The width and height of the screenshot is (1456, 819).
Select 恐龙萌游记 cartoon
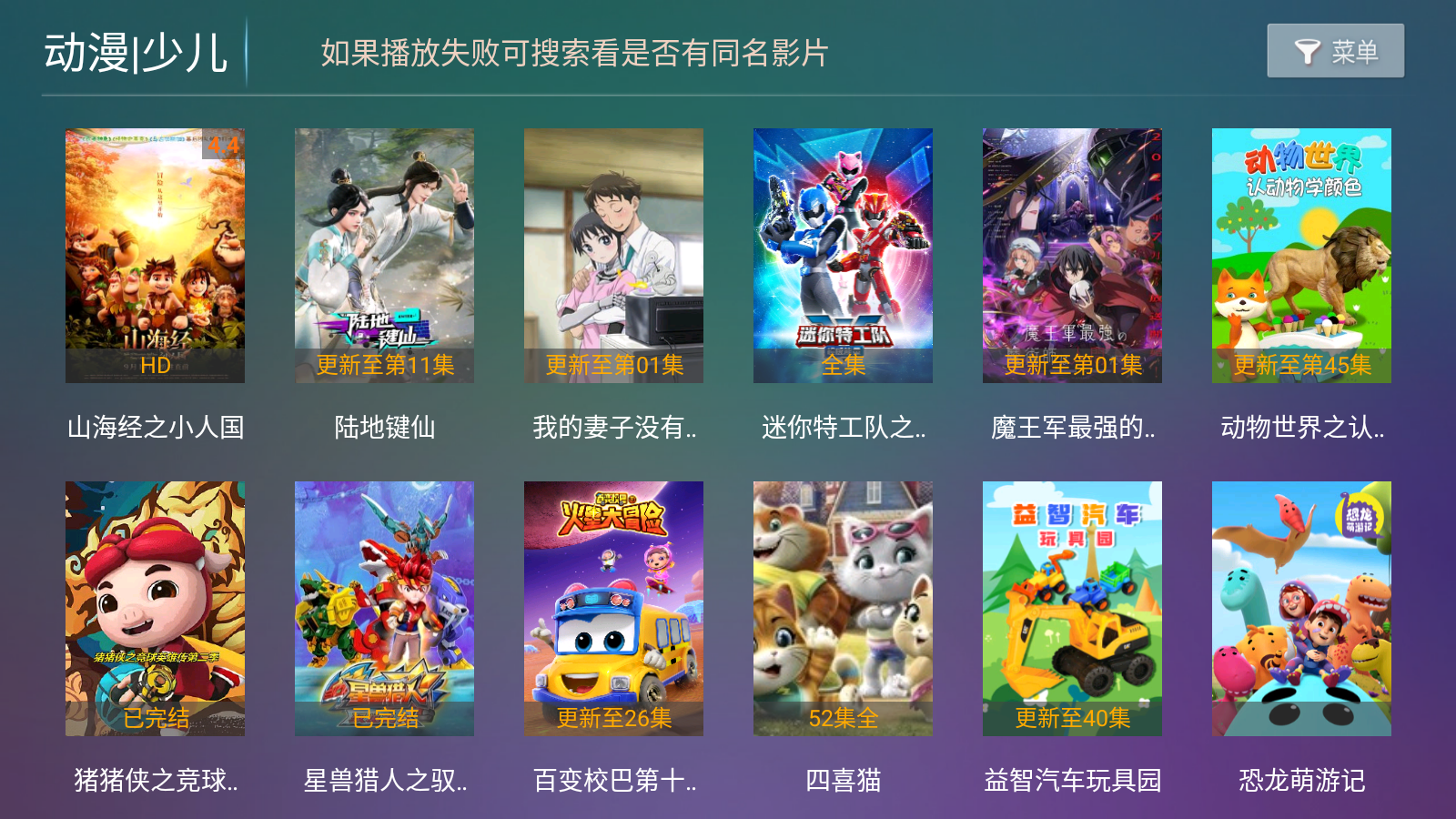click(1301, 609)
